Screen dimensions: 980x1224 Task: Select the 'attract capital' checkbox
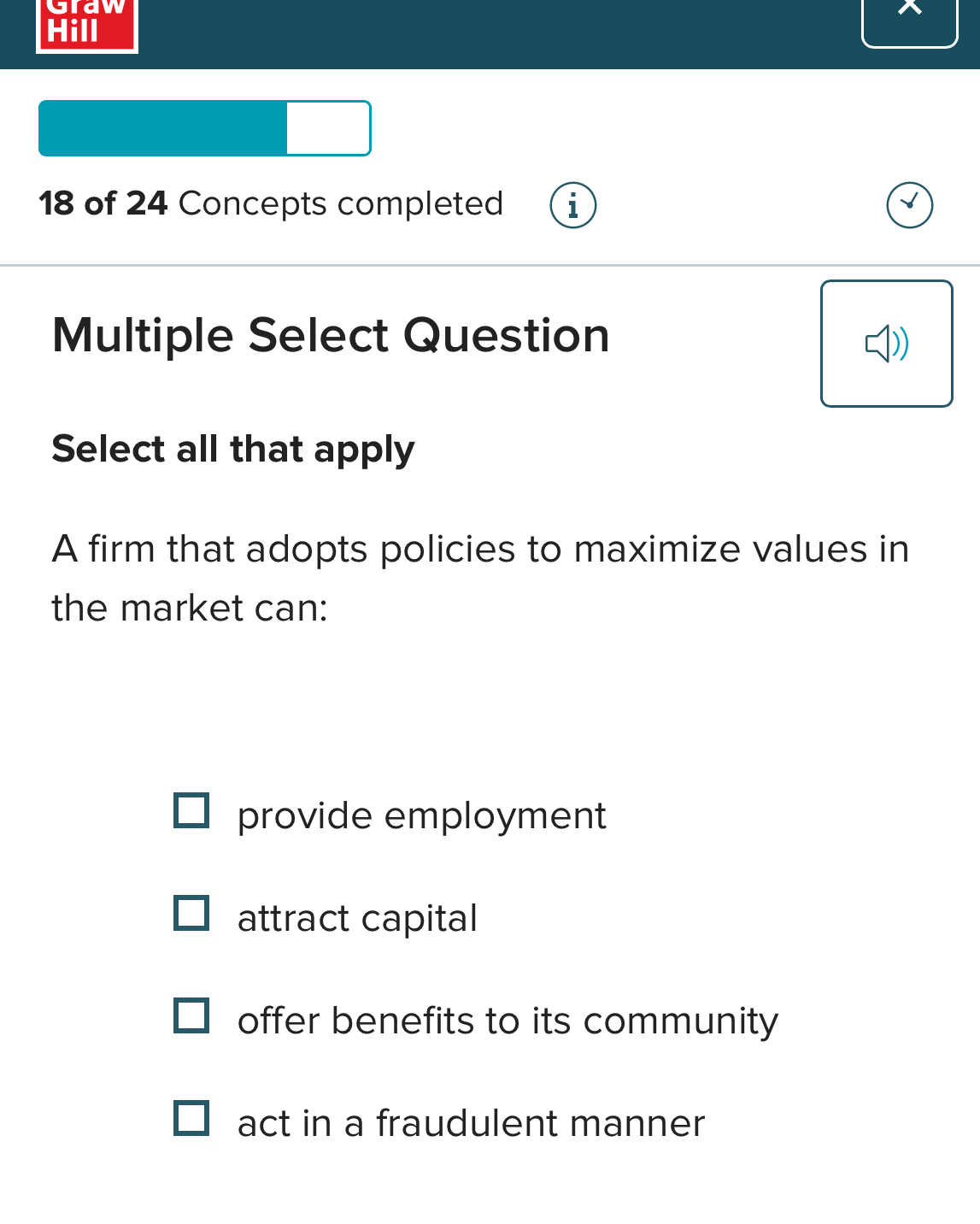(x=191, y=913)
